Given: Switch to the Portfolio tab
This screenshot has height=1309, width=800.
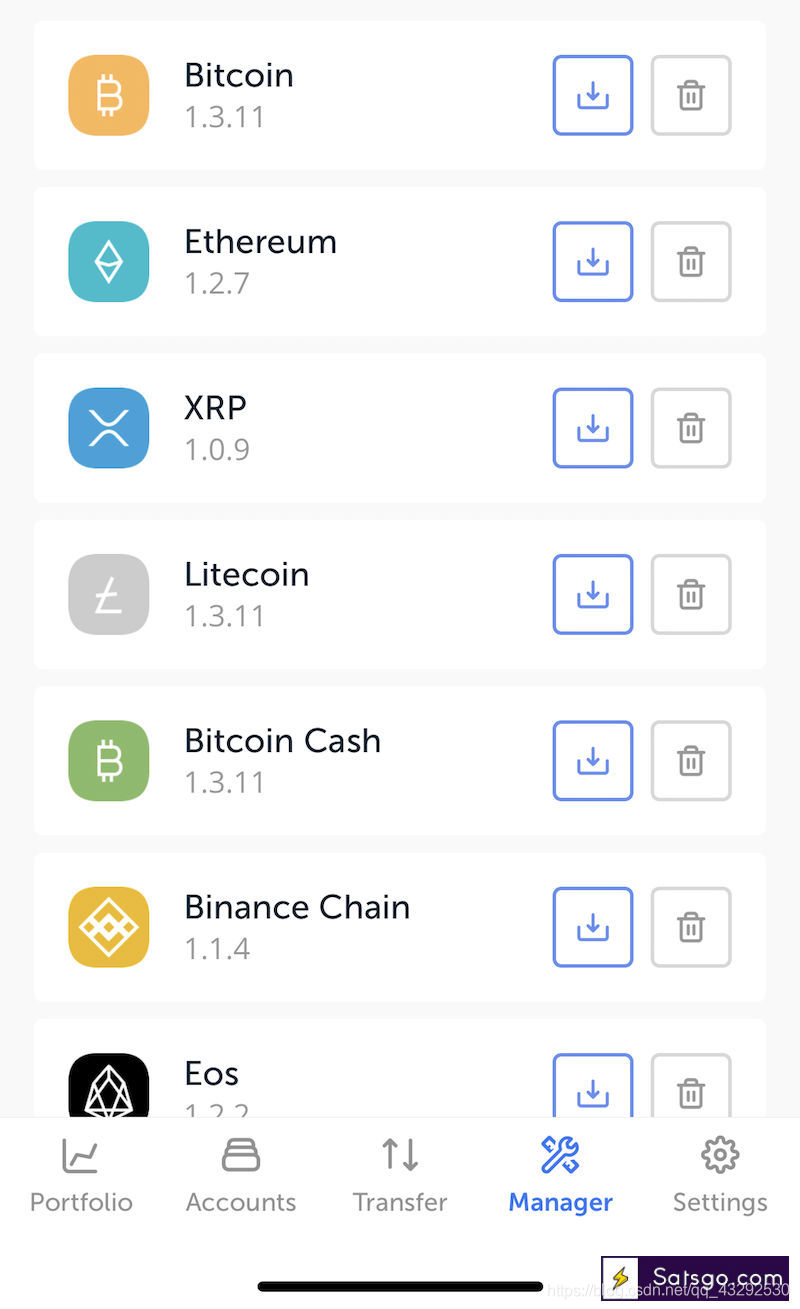Looking at the screenshot, I should tap(80, 1175).
